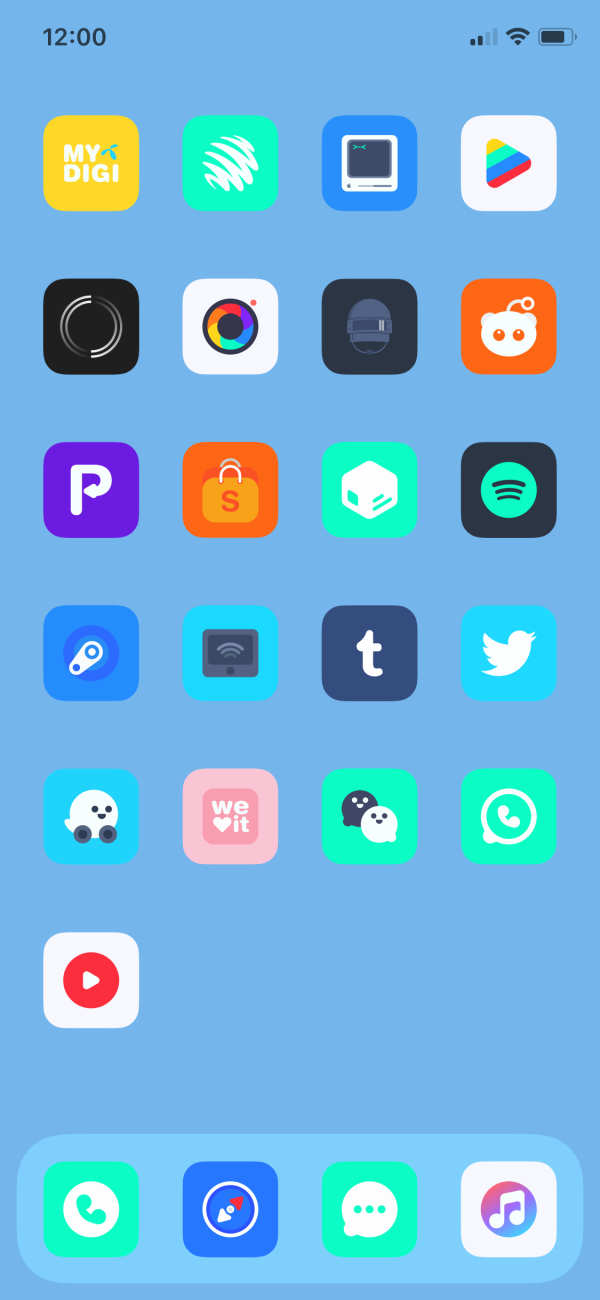Open the Reddit app
This screenshot has width=600, height=1300.
[x=508, y=326]
